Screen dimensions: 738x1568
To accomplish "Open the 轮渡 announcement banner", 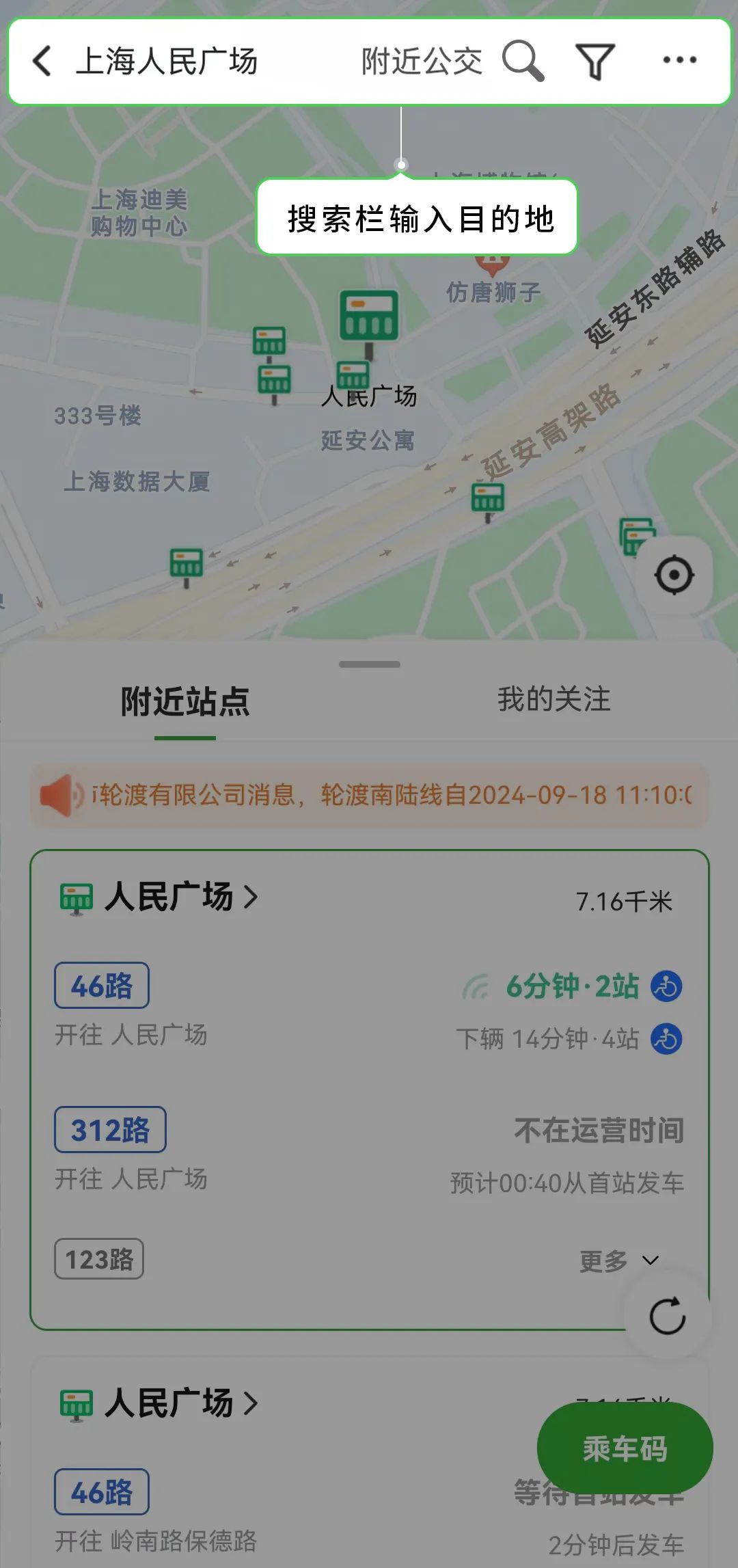I will pyautogui.click(x=369, y=795).
